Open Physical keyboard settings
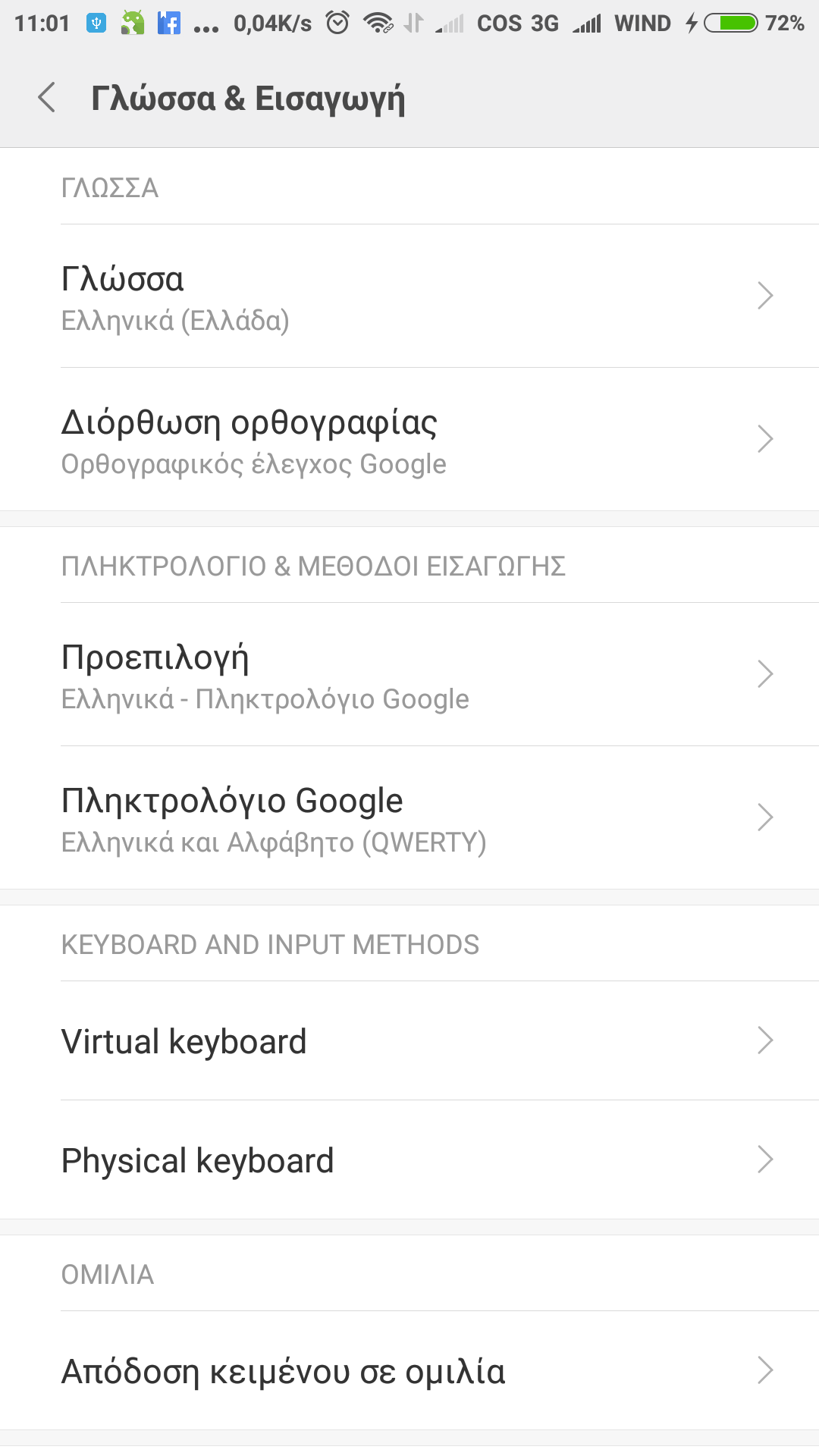819x1456 pixels. click(409, 1160)
